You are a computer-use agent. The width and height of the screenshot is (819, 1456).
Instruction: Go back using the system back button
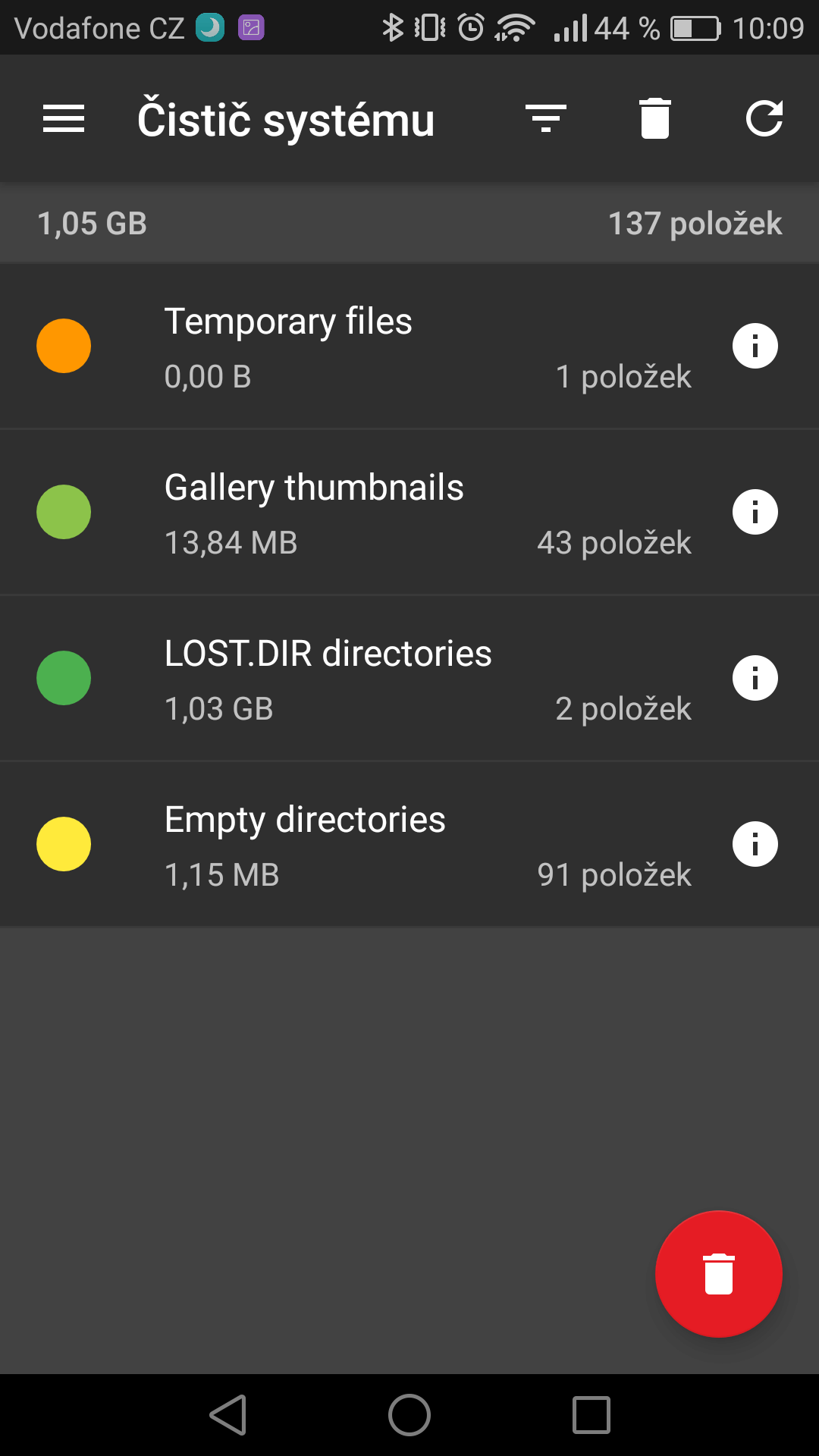click(228, 1415)
